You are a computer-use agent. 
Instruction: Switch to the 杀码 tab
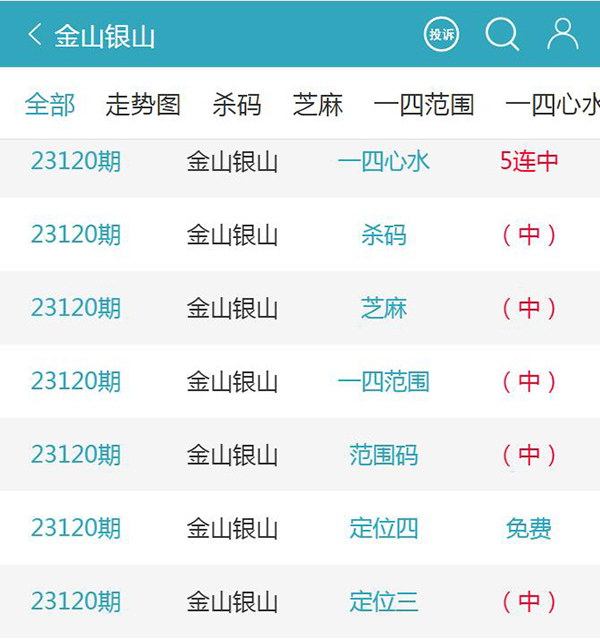tap(237, 104)
